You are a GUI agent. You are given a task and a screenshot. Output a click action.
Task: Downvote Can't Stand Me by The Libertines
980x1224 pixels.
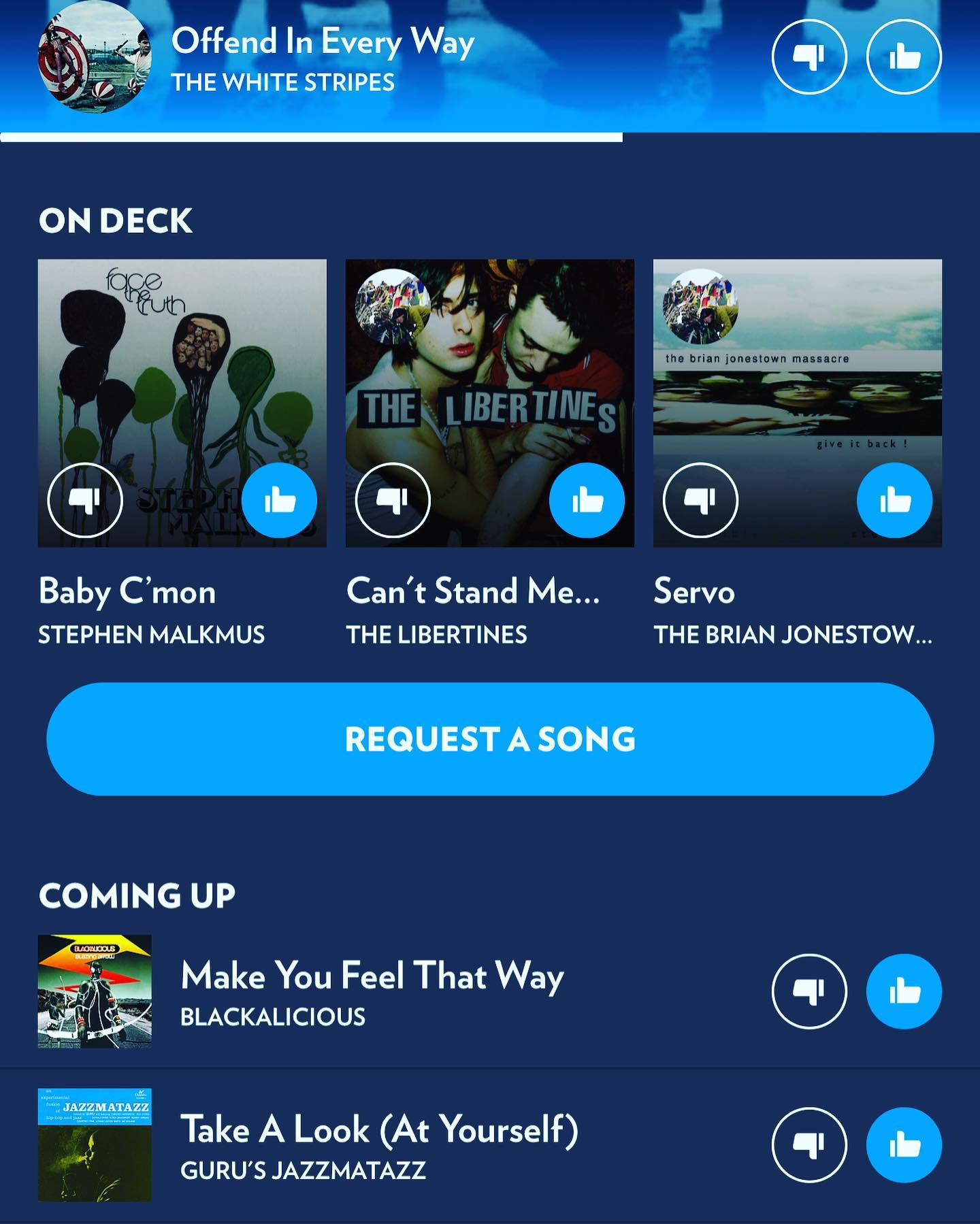393,500
